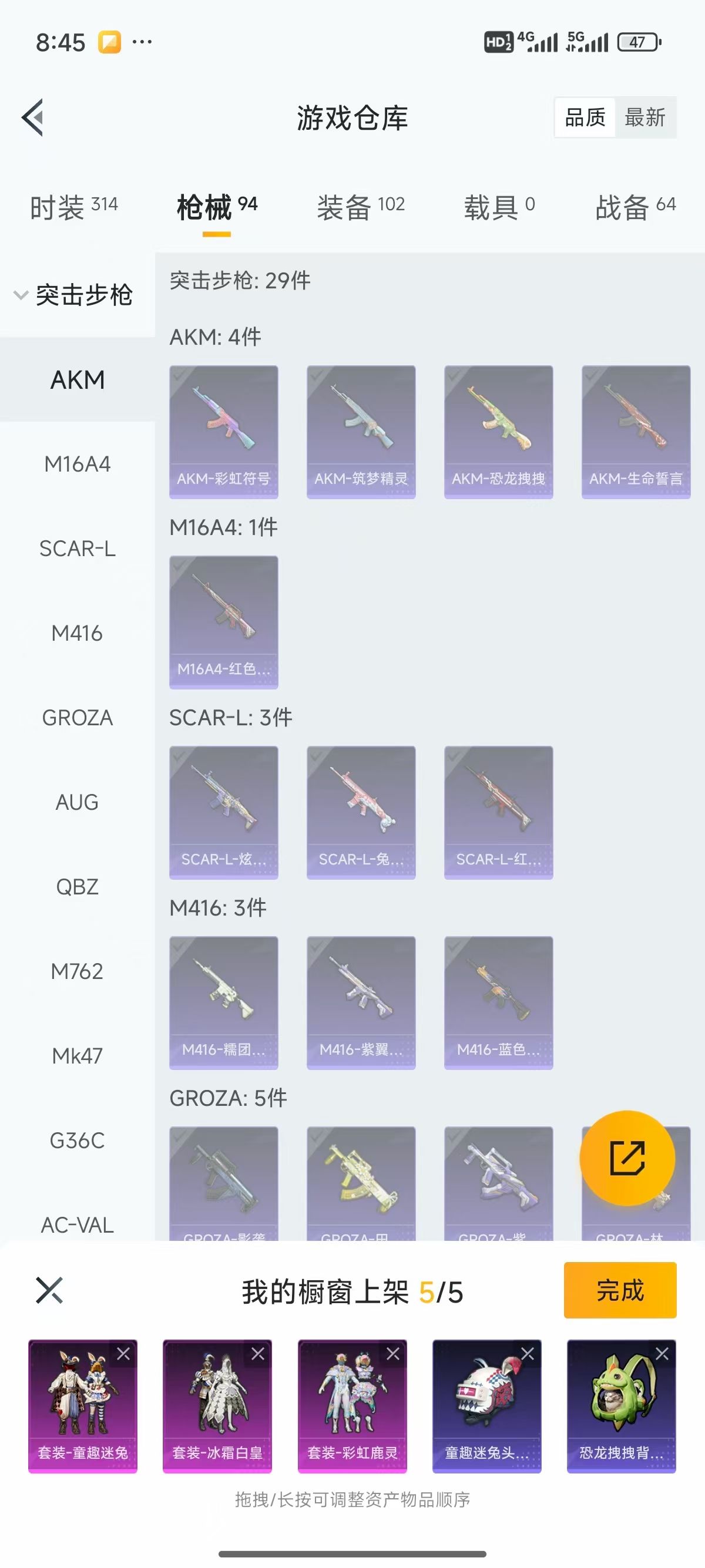Remove 套装-冰霜白皇 from the showcase
705x1568 pixels.
coord(258,1354)
